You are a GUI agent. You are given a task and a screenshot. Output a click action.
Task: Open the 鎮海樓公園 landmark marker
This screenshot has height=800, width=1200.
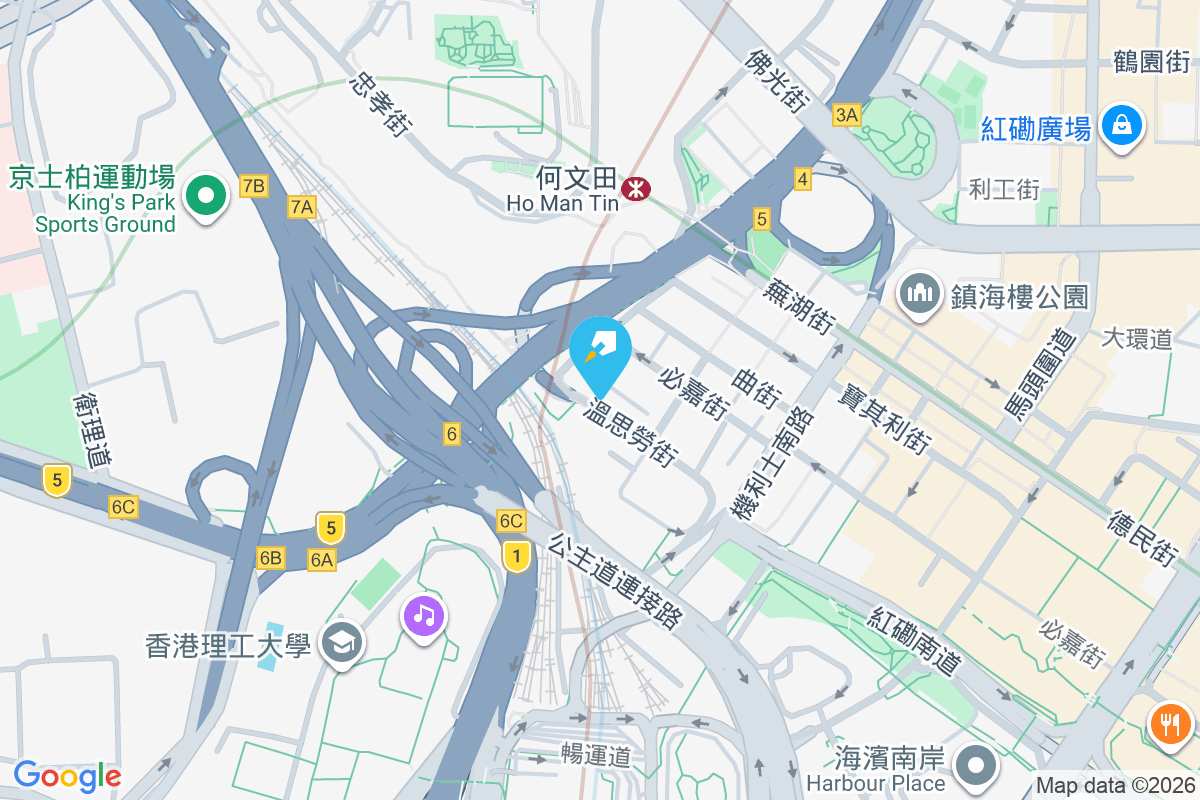(x=917, y=293)
